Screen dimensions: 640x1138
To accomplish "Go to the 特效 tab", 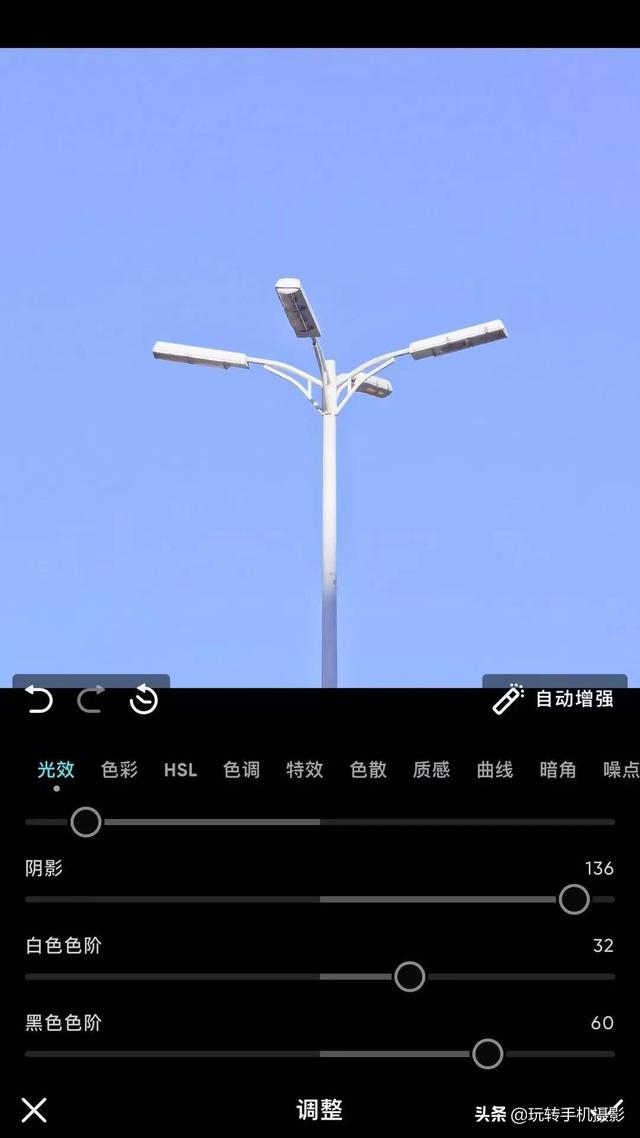I will (305, 769).
